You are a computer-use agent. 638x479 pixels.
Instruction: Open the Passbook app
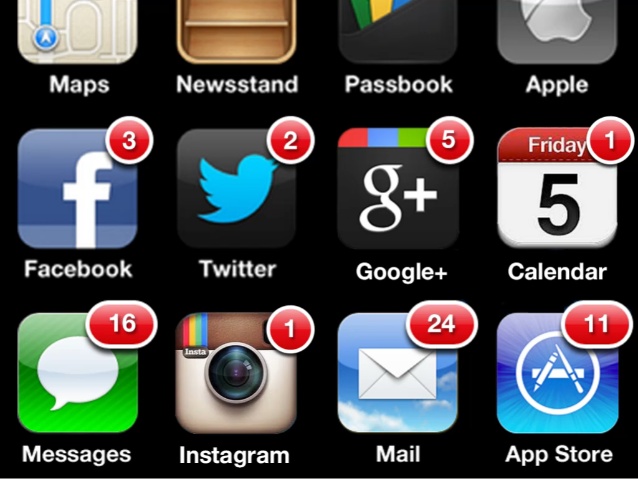tap(397, 30)
